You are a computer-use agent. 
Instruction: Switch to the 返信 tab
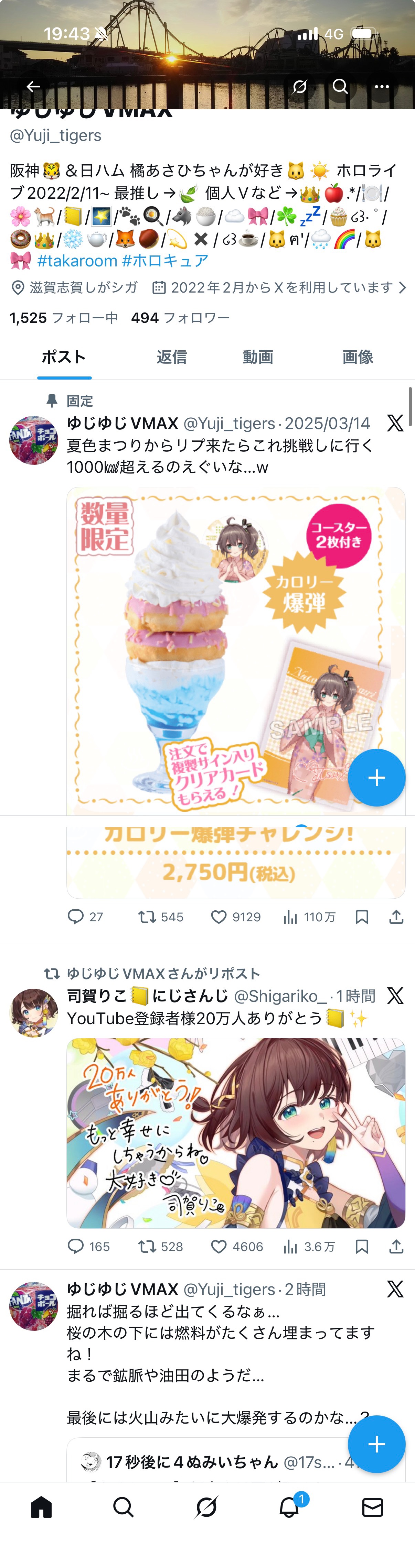171,357
